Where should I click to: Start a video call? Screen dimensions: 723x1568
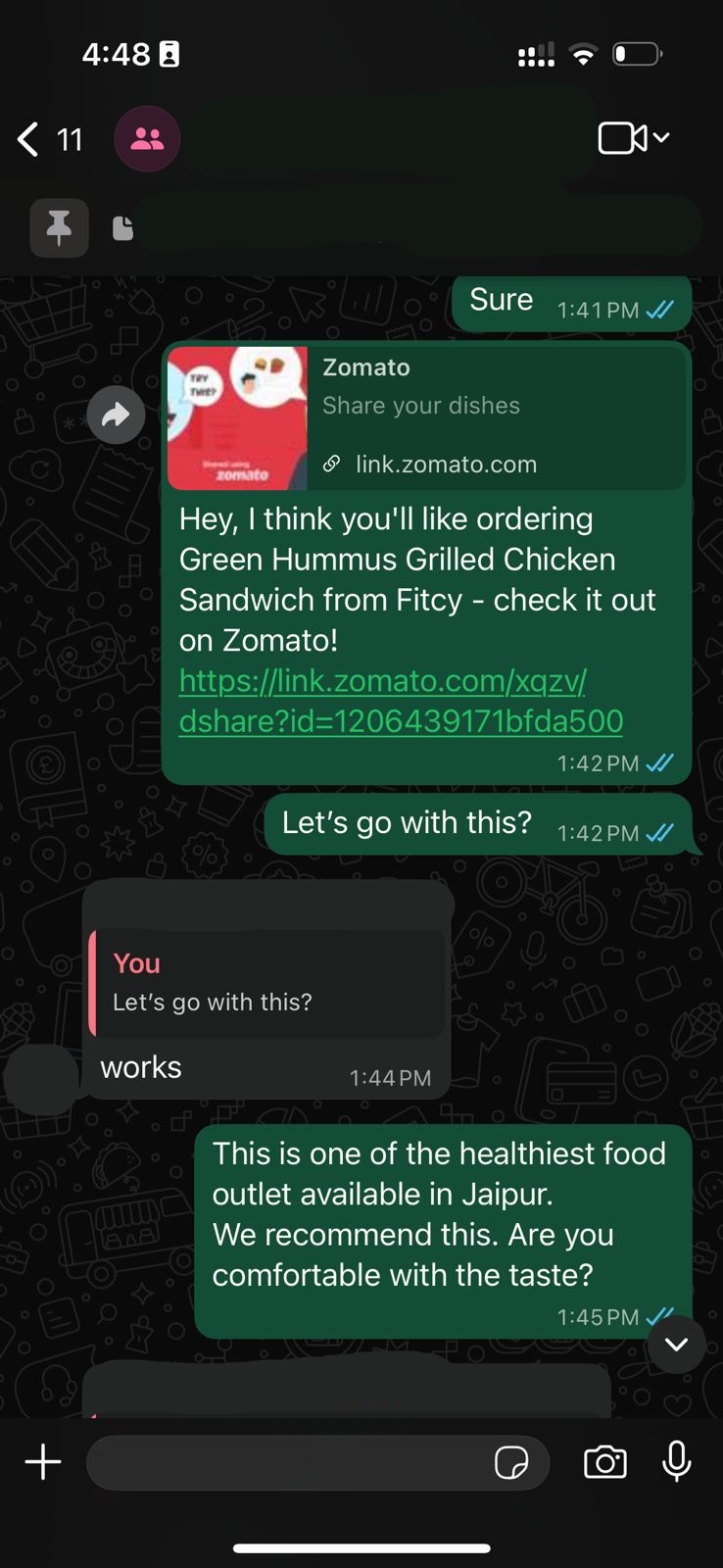point(622,138)
